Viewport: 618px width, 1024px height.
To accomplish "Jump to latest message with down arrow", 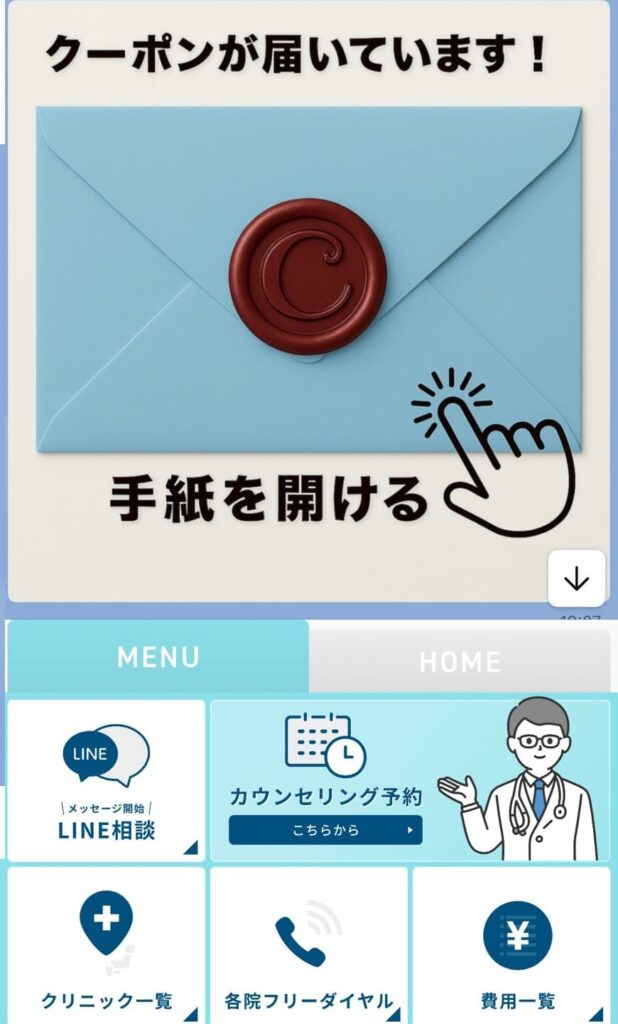I will click(x=576, y=578).
